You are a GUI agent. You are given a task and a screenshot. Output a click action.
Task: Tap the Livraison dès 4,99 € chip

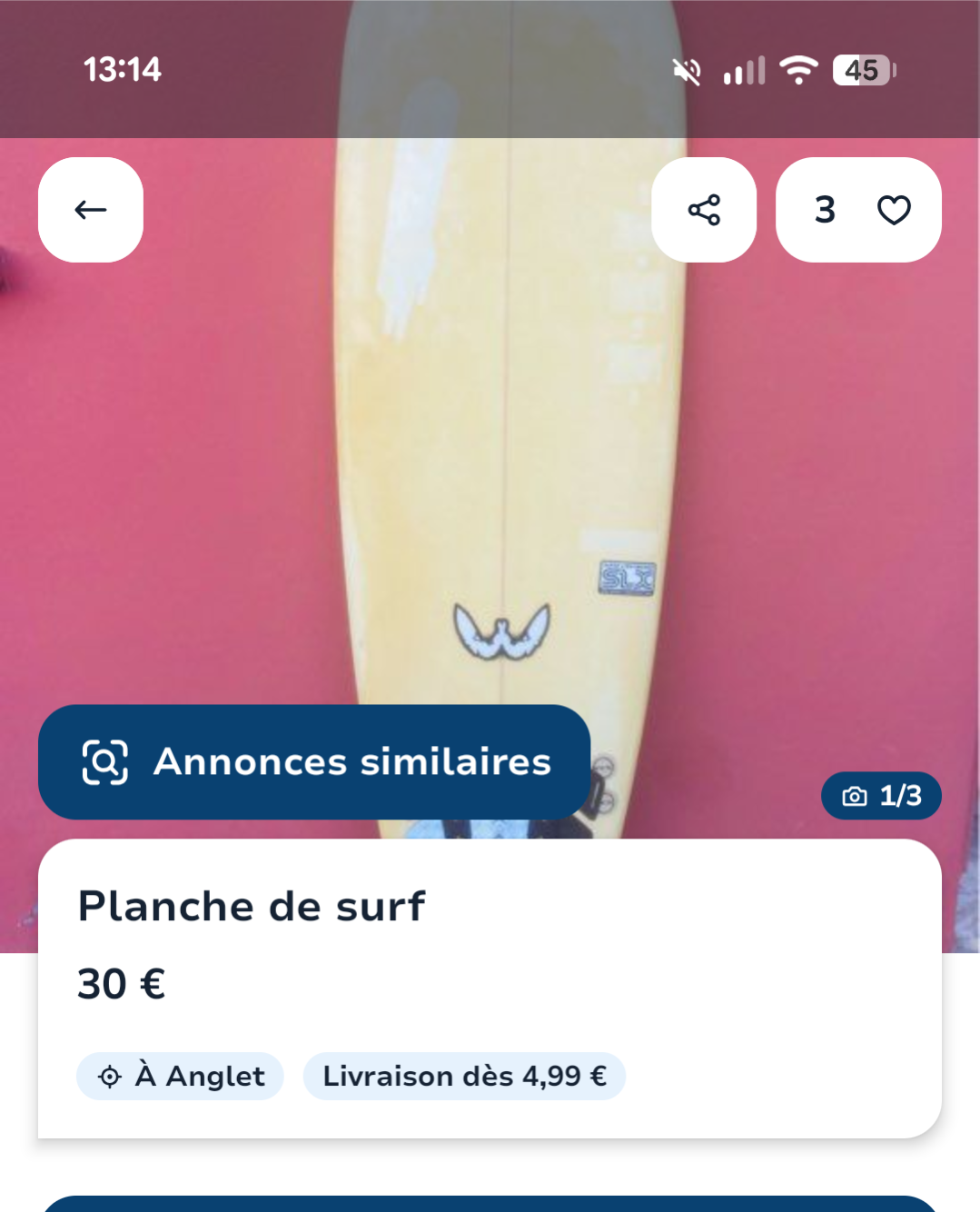(x=464, y=1076)
